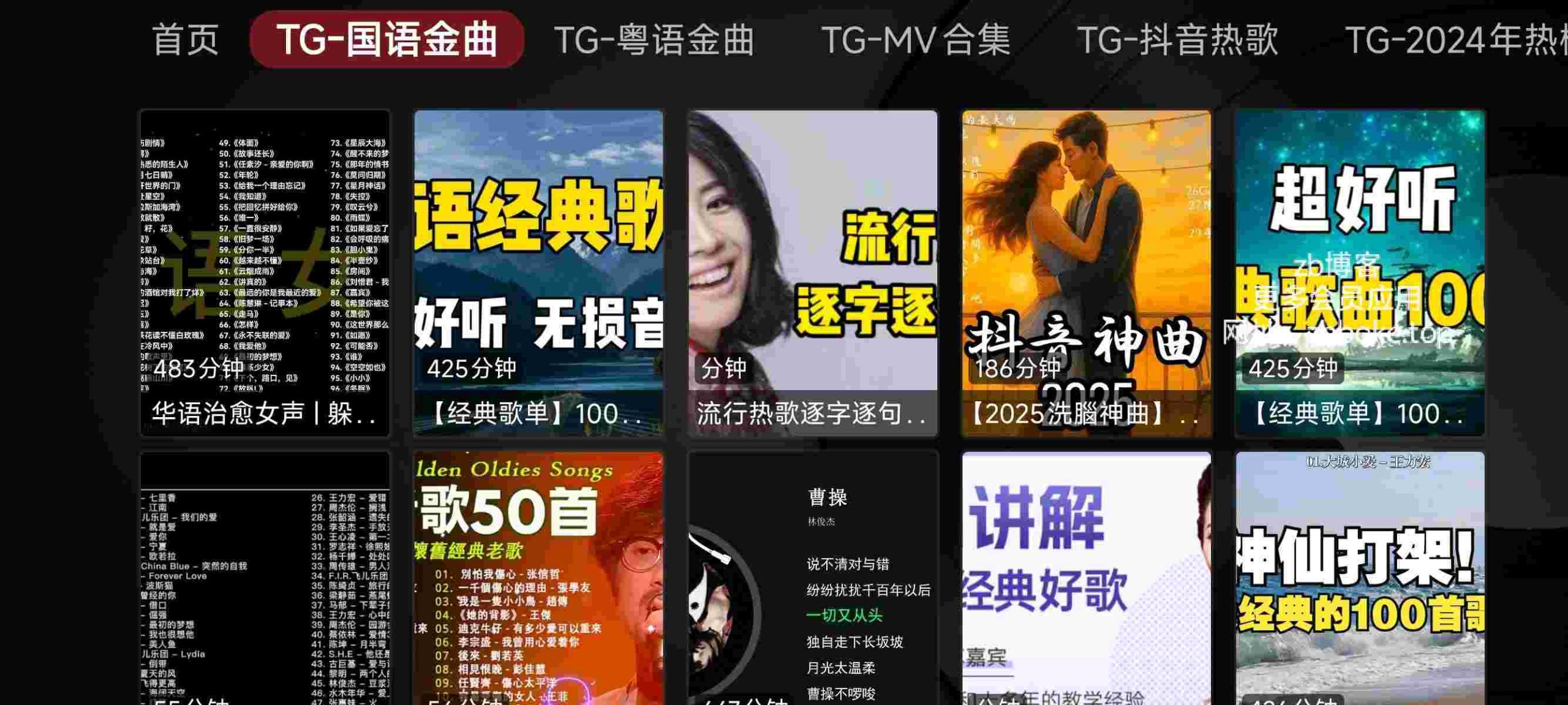Screen dimensions: 1568x705
Task: Open the 七里香 song list card
Action: pos(265,579)
